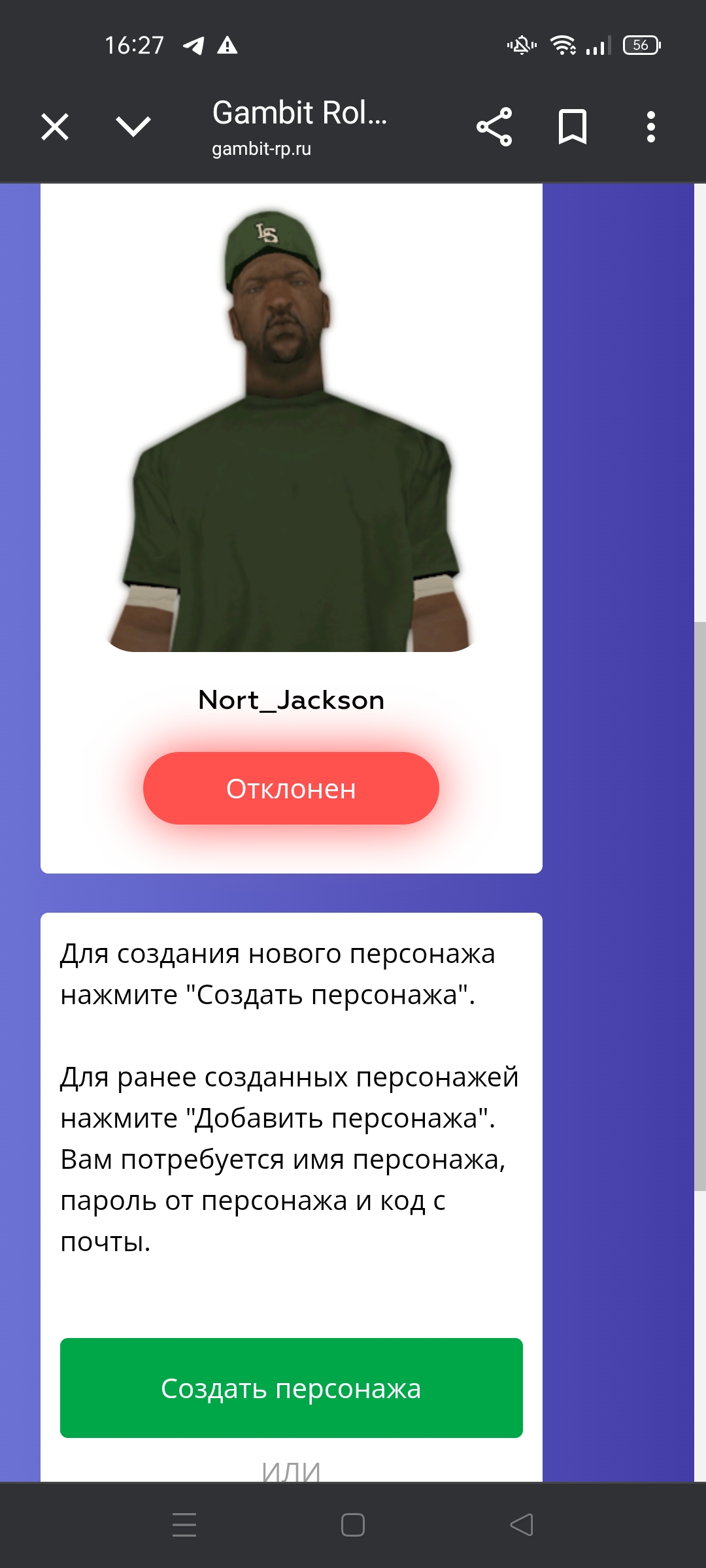Close the in-app browser tab
This screenshot has height=1568, width=706.
[x=55, y=127]
